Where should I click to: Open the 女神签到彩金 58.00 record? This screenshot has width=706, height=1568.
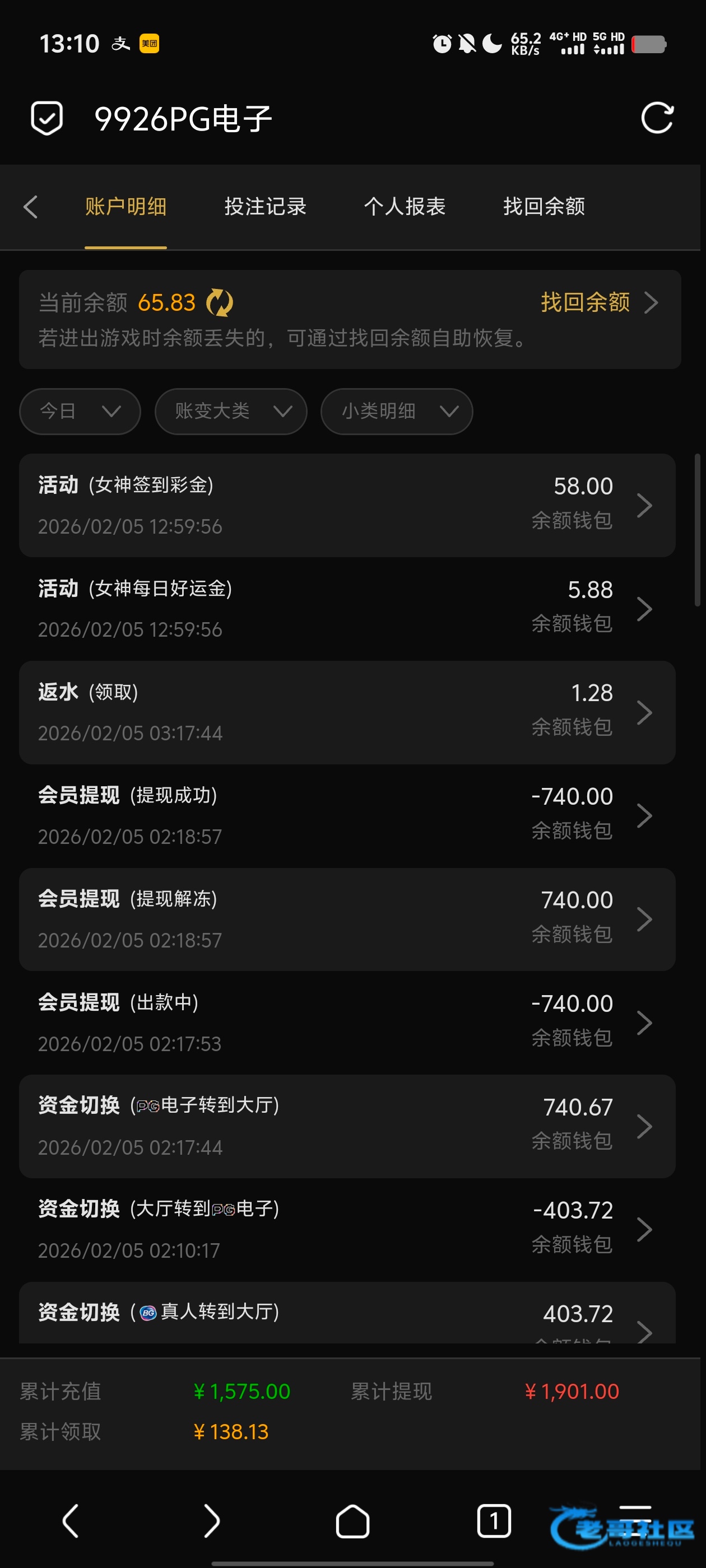tap(347, 505)
